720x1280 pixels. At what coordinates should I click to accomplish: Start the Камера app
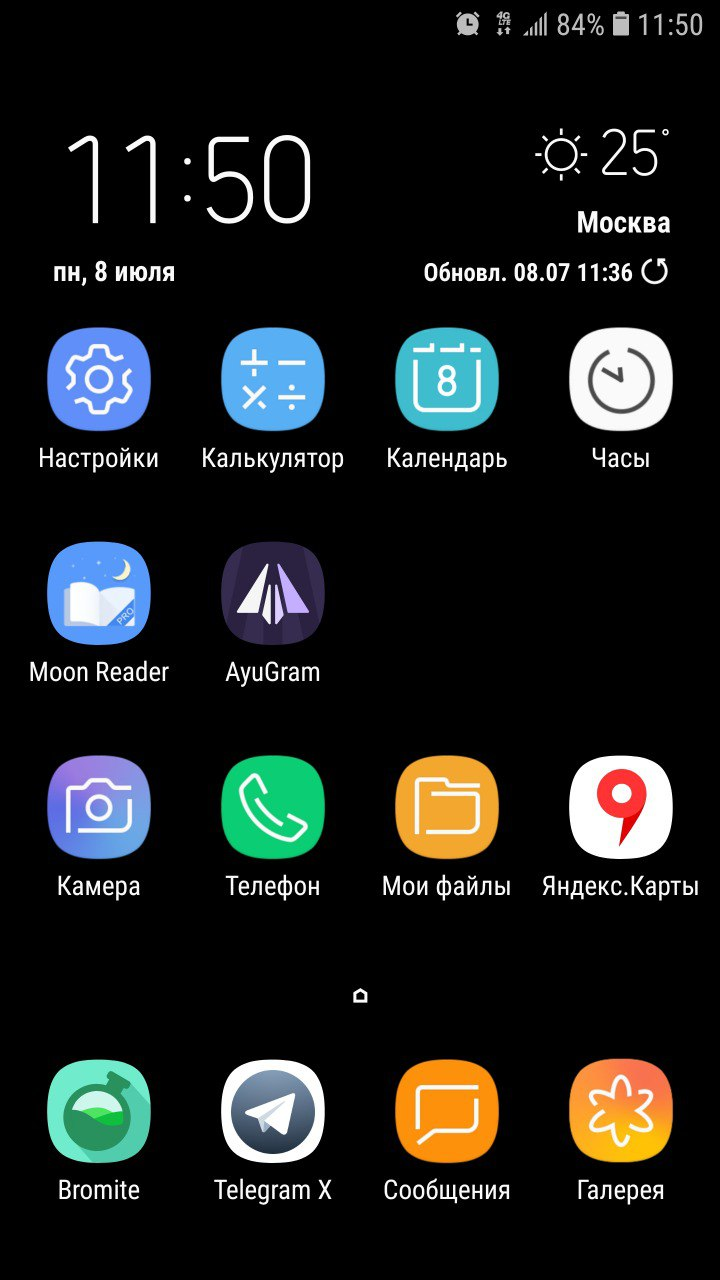tap(99, 808)
